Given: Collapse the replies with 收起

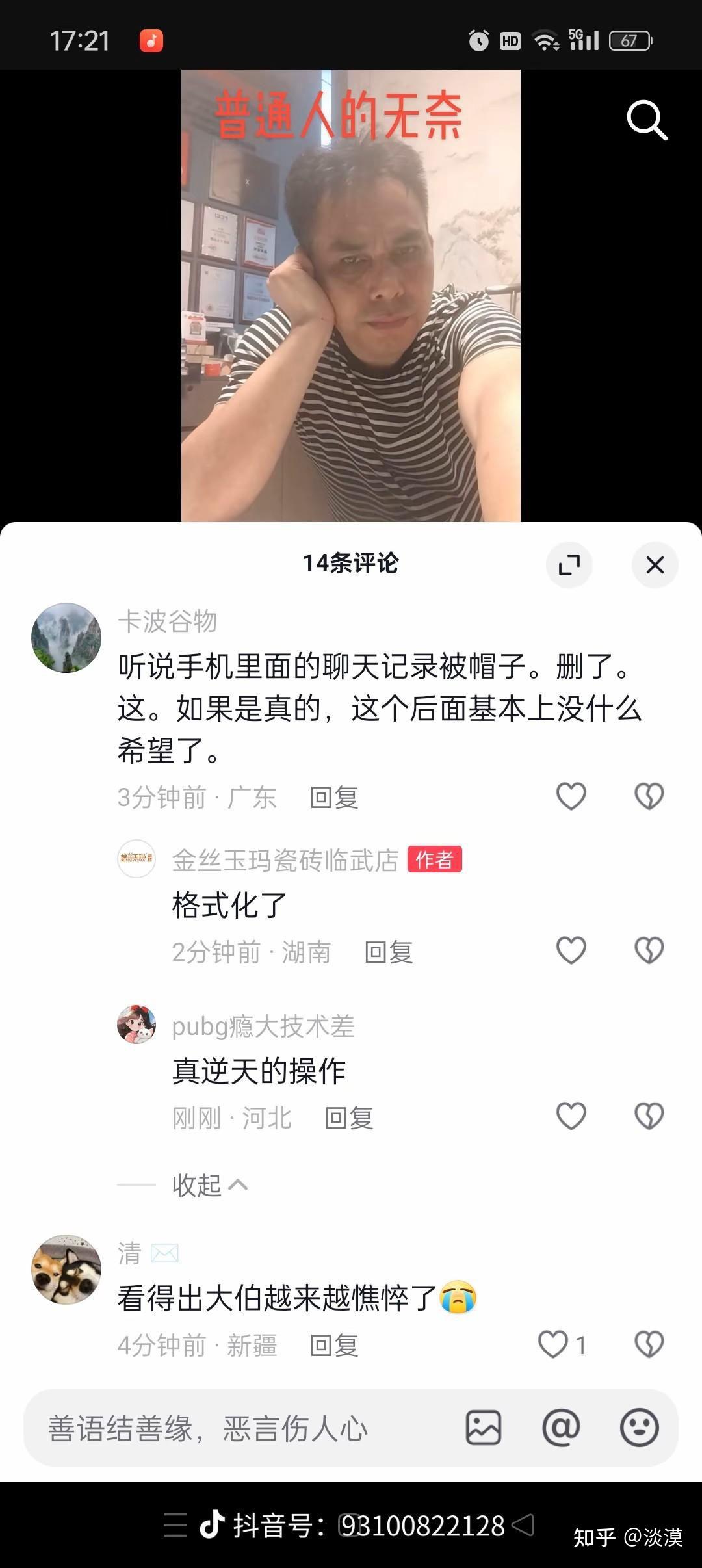Looking at the screenshot, I should [209, 1185].
